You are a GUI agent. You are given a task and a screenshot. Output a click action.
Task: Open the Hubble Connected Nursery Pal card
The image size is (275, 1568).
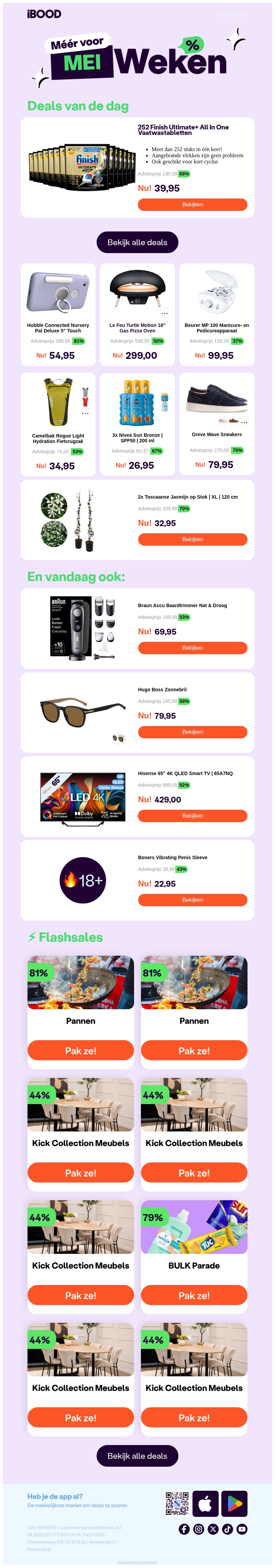click(58, 314)
